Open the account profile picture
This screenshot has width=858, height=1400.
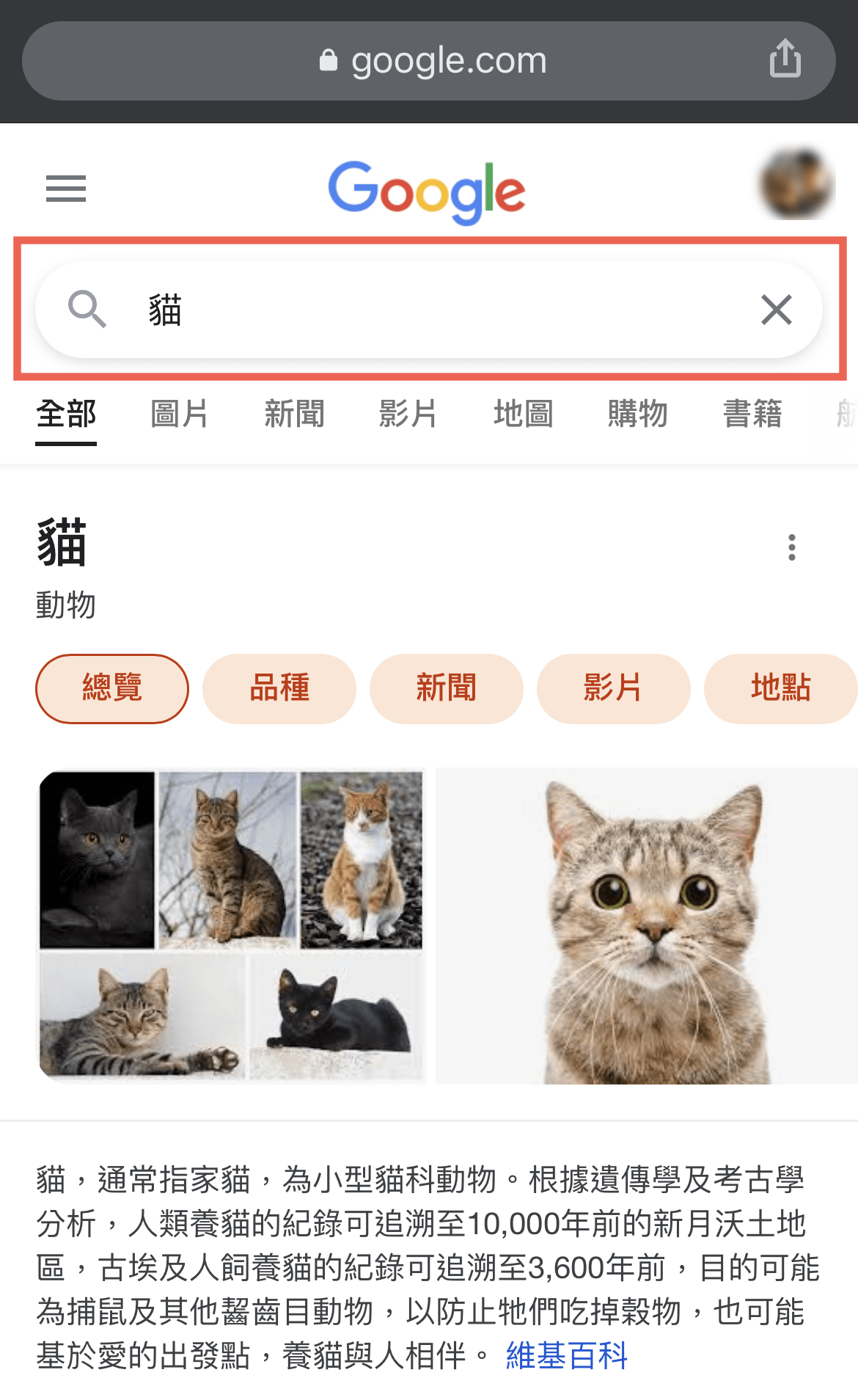click(x=796, y=184)
